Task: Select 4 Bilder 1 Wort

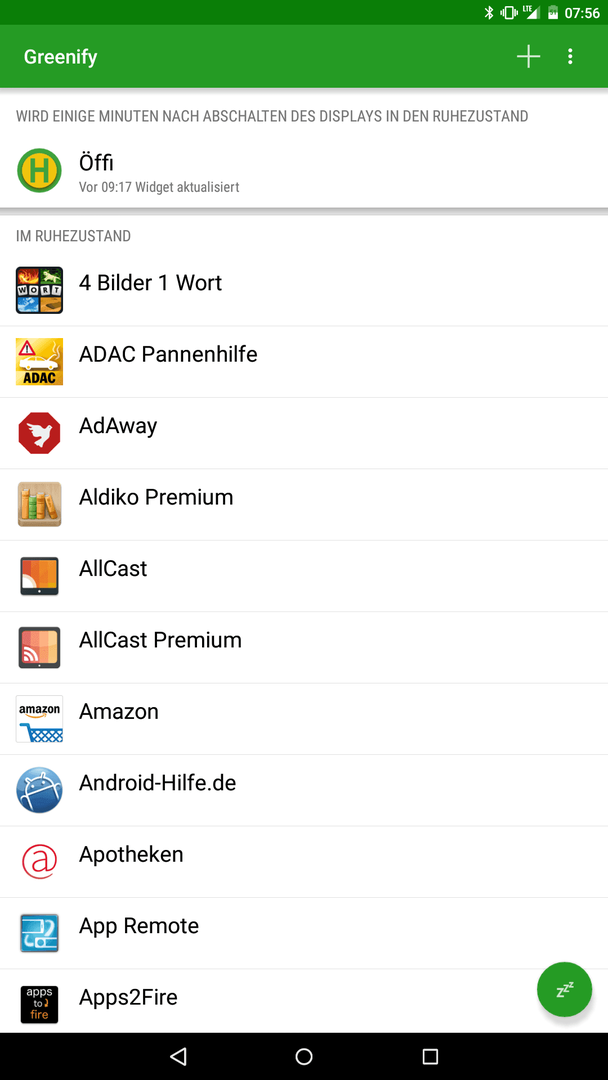Action: click(304, 290)
